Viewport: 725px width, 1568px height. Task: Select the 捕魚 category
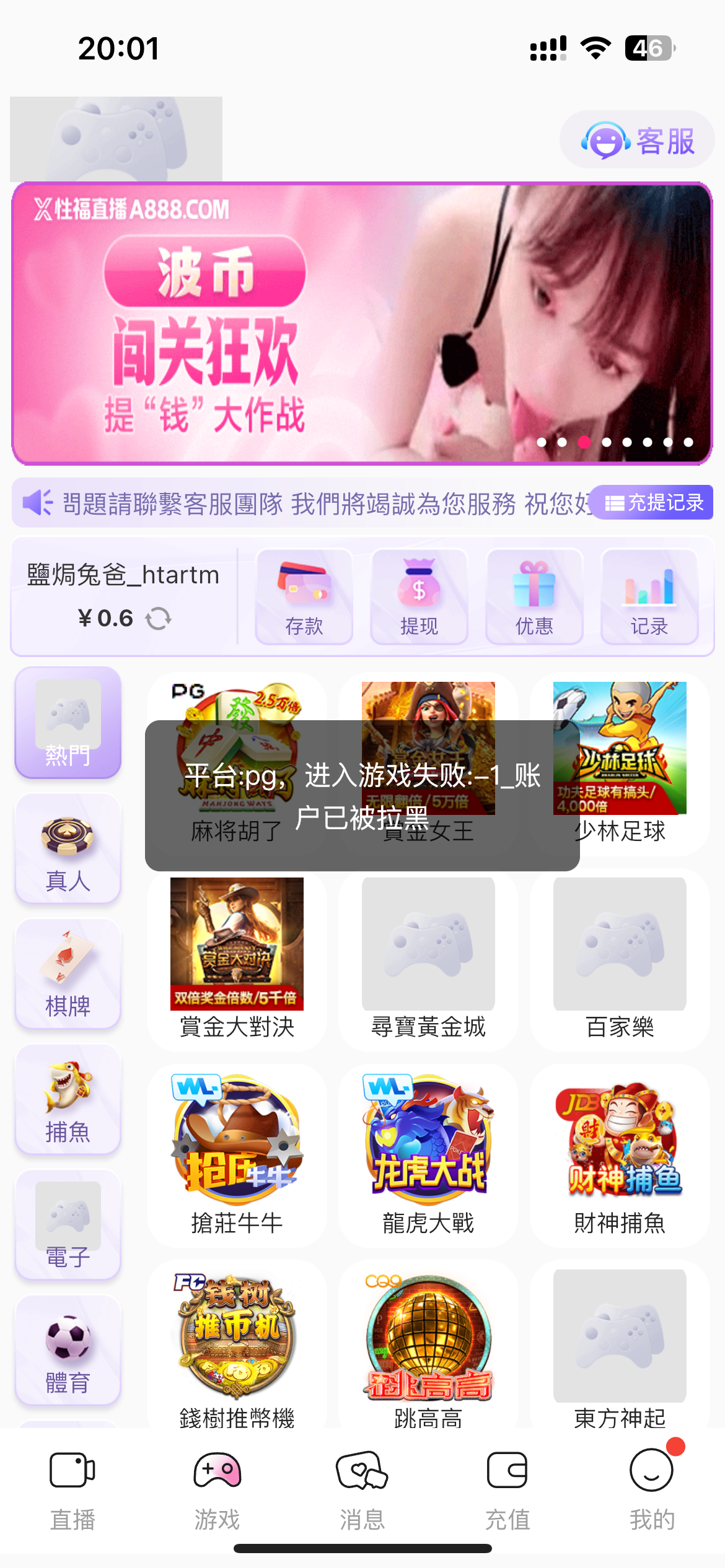68,1100
